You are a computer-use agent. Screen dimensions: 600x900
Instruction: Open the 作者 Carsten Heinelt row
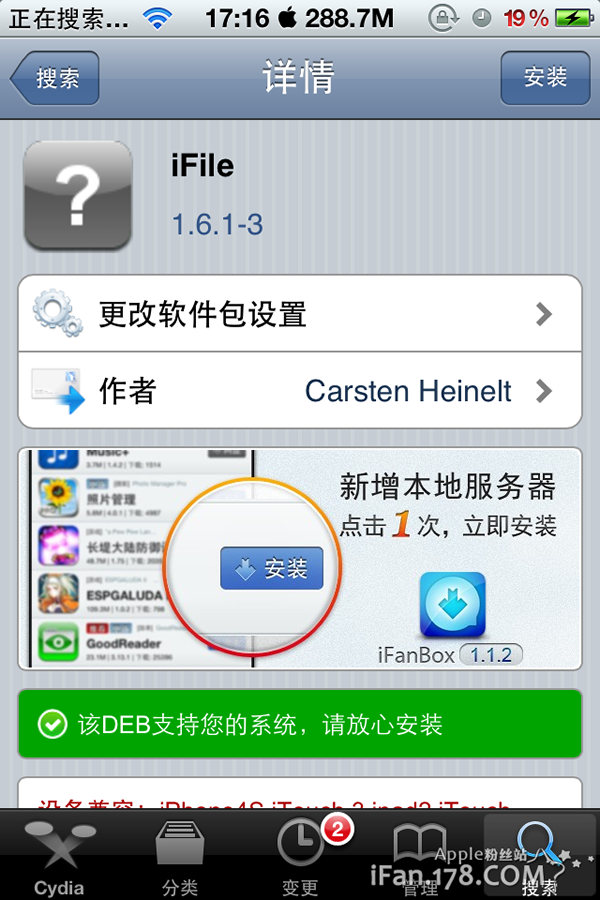click(300, 390)
